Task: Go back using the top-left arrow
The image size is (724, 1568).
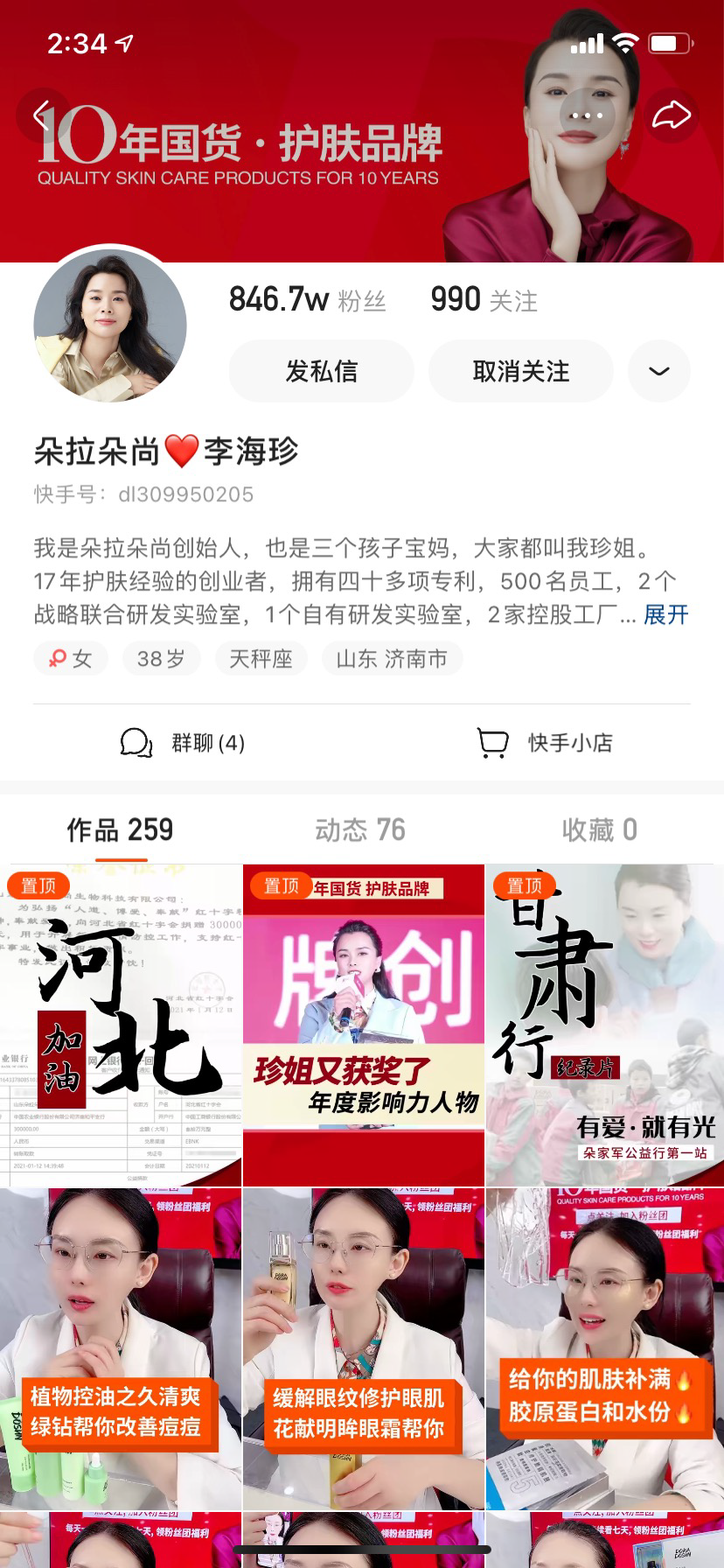Action: (x=42, y=115)
